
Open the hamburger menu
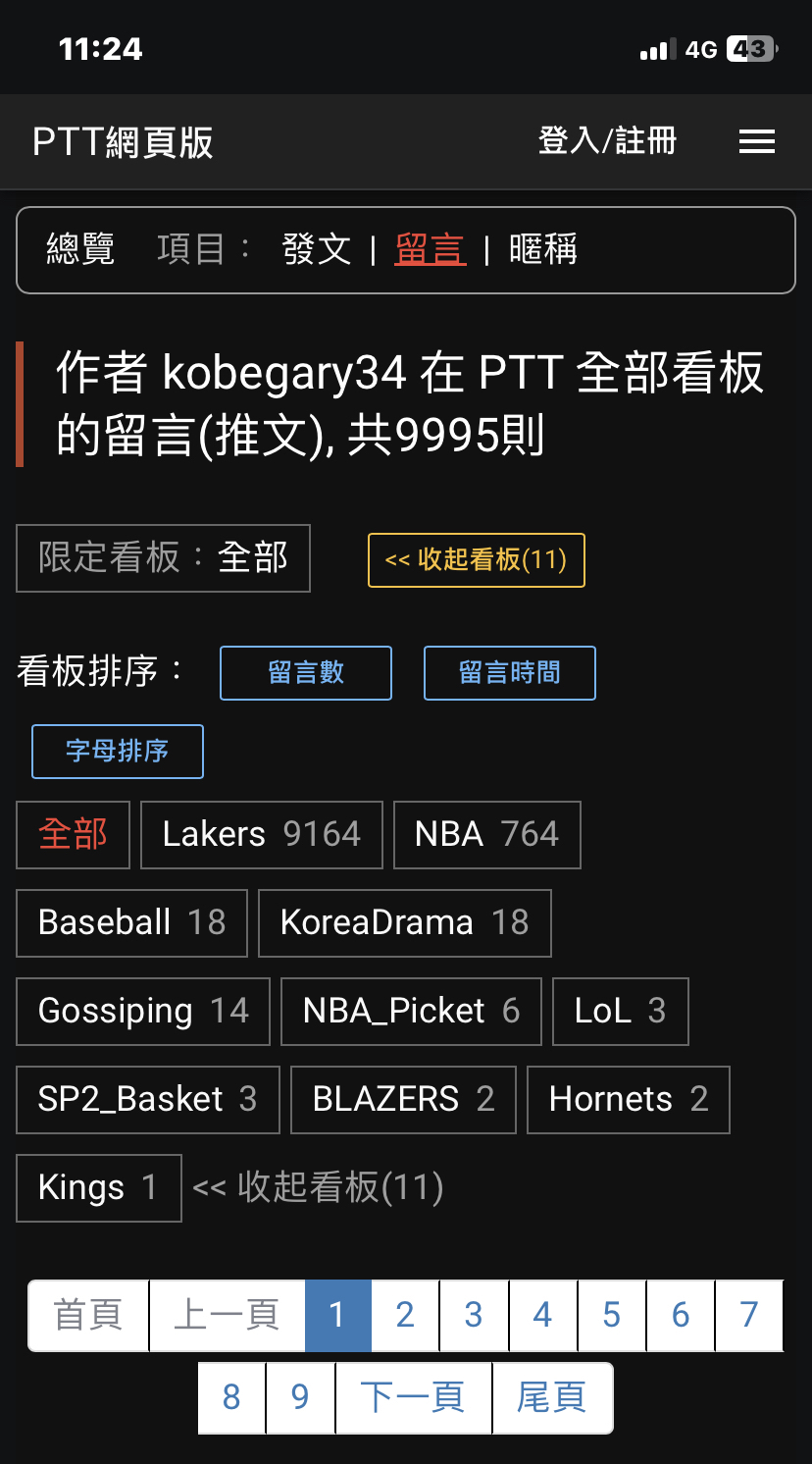click(x=756, y=142)
